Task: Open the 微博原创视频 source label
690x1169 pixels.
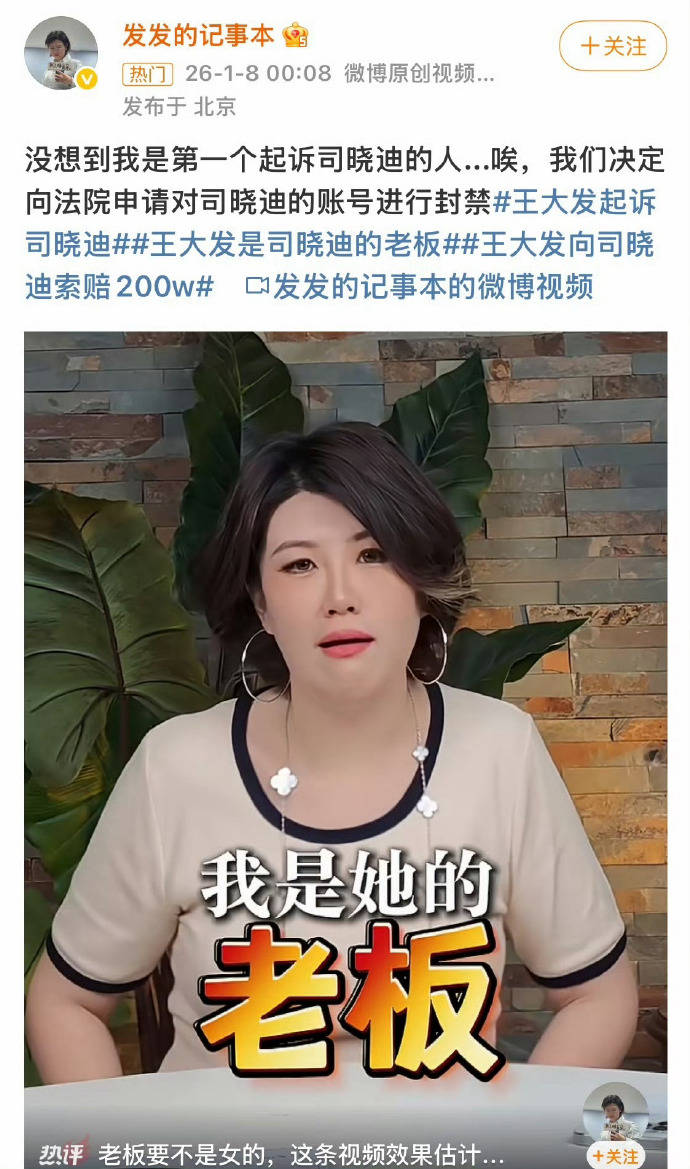Action: point(418,74)
